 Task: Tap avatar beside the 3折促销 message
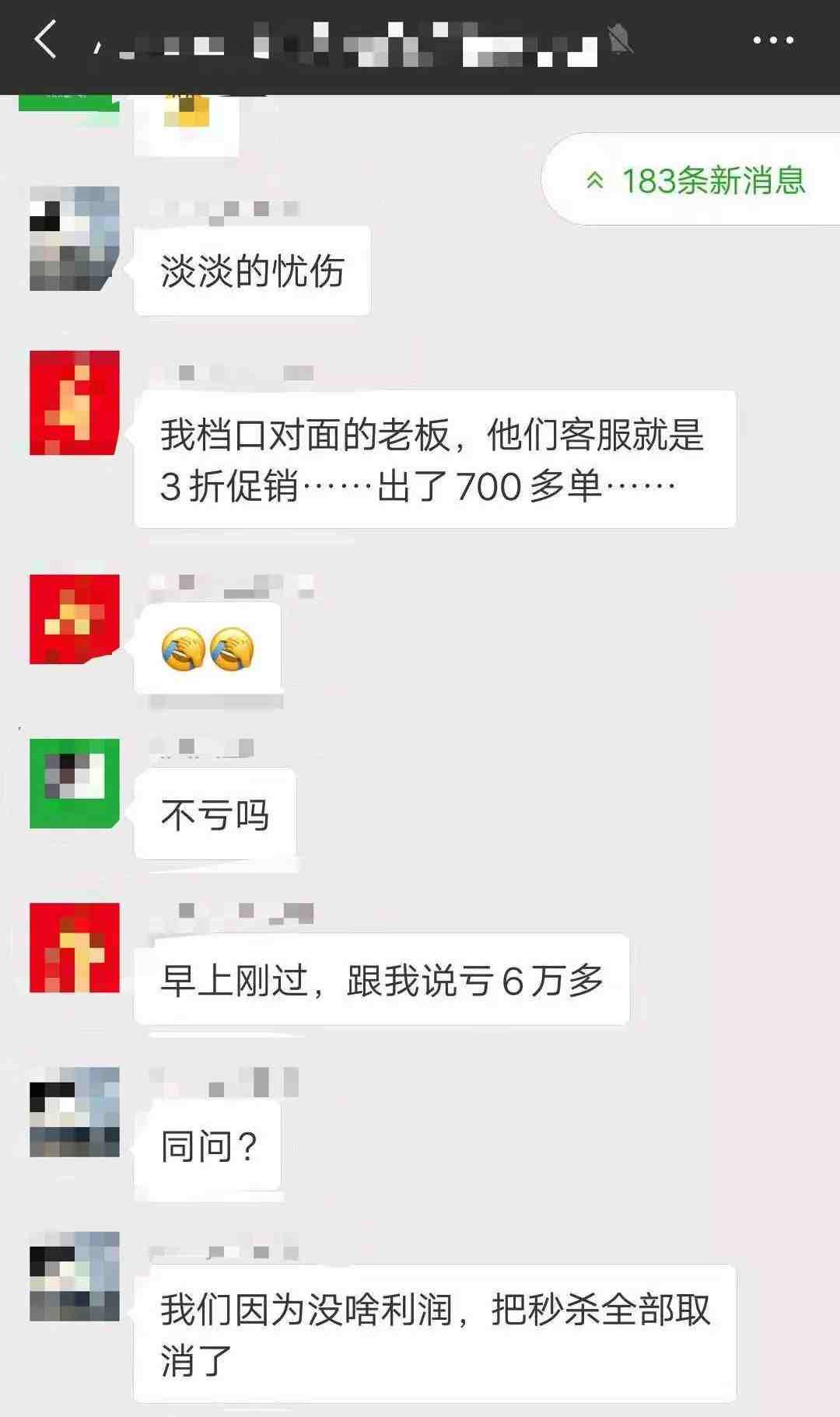coord(75,403)
